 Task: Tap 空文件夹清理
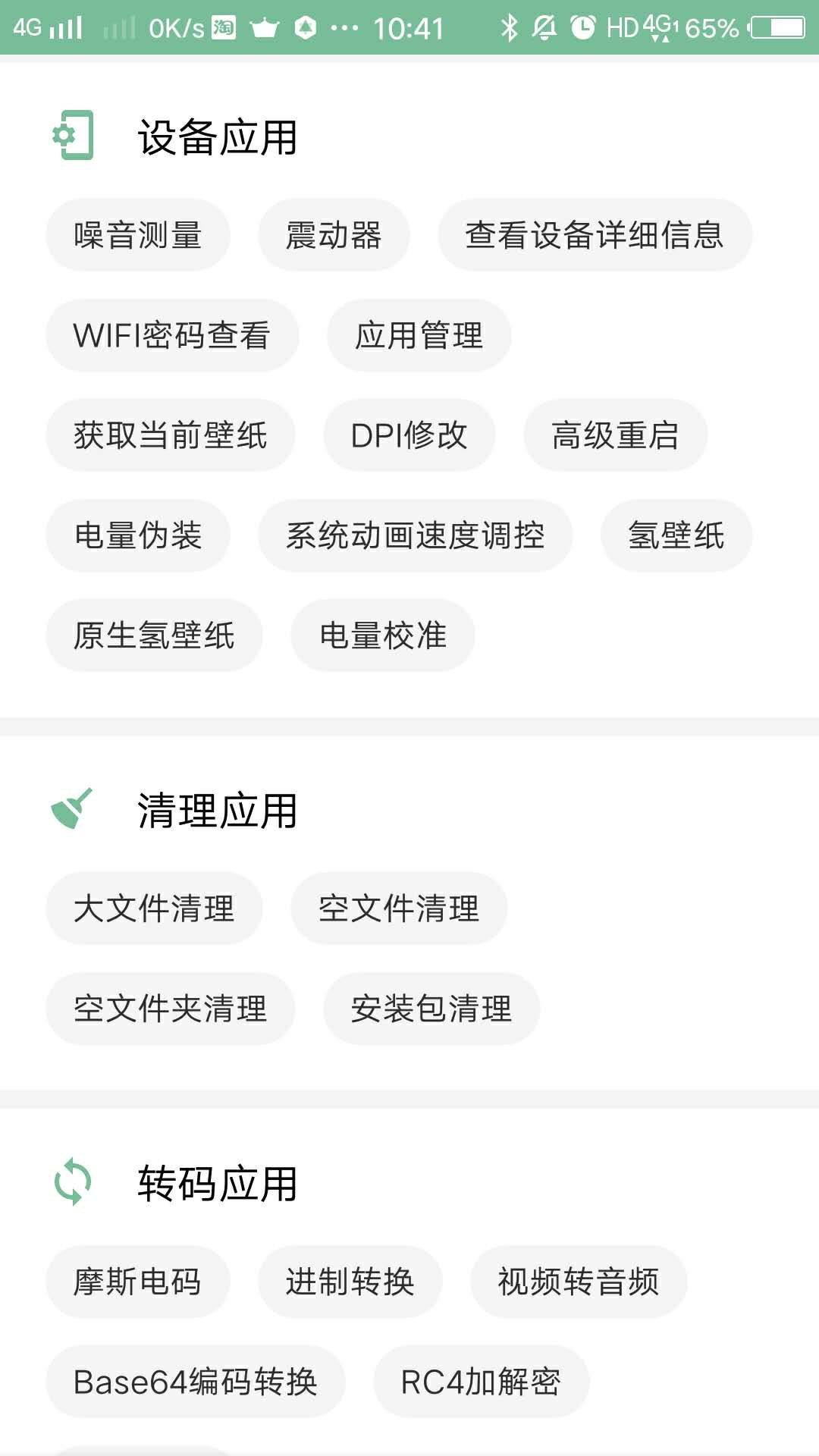point(171,1009)
